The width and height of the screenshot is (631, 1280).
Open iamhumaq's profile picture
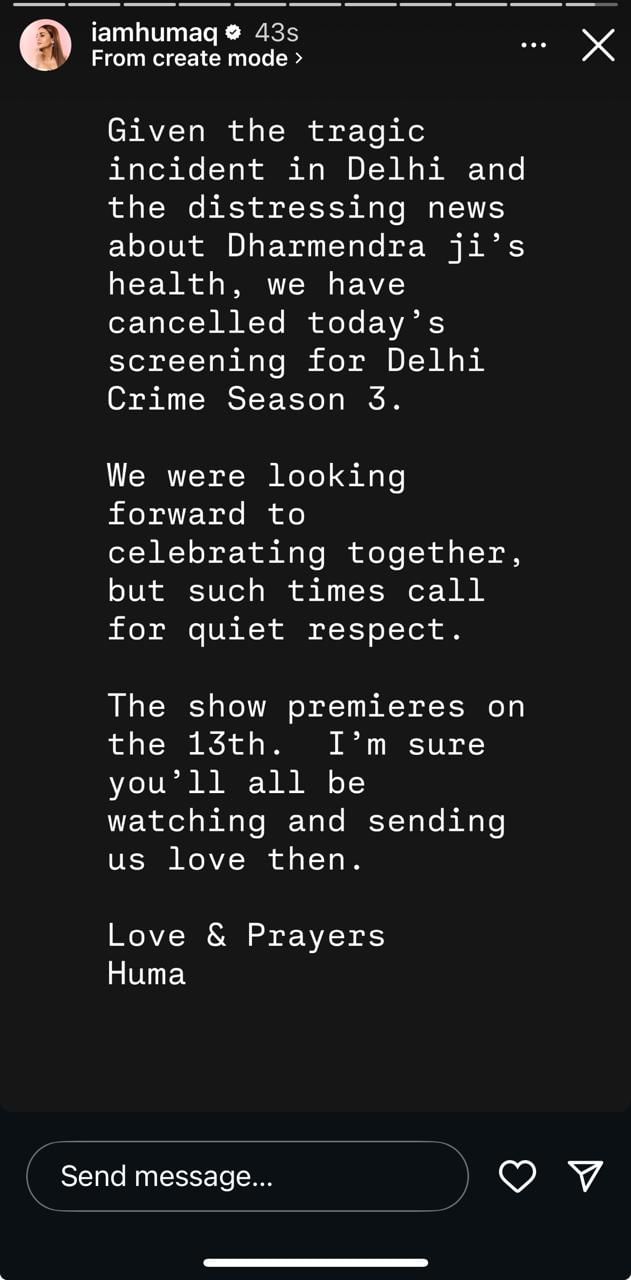pyautogui.click(x=46, y=45)
